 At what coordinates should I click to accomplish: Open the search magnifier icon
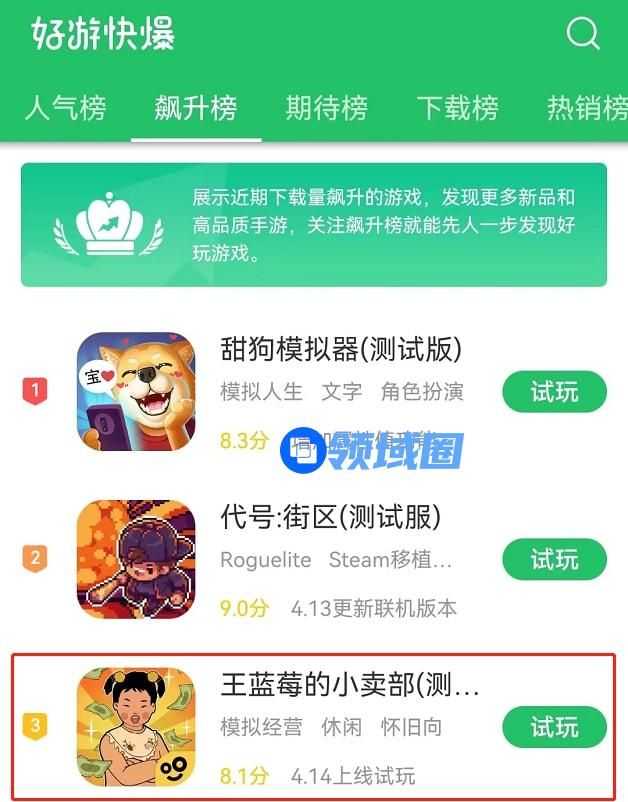(x=583, y=34)
